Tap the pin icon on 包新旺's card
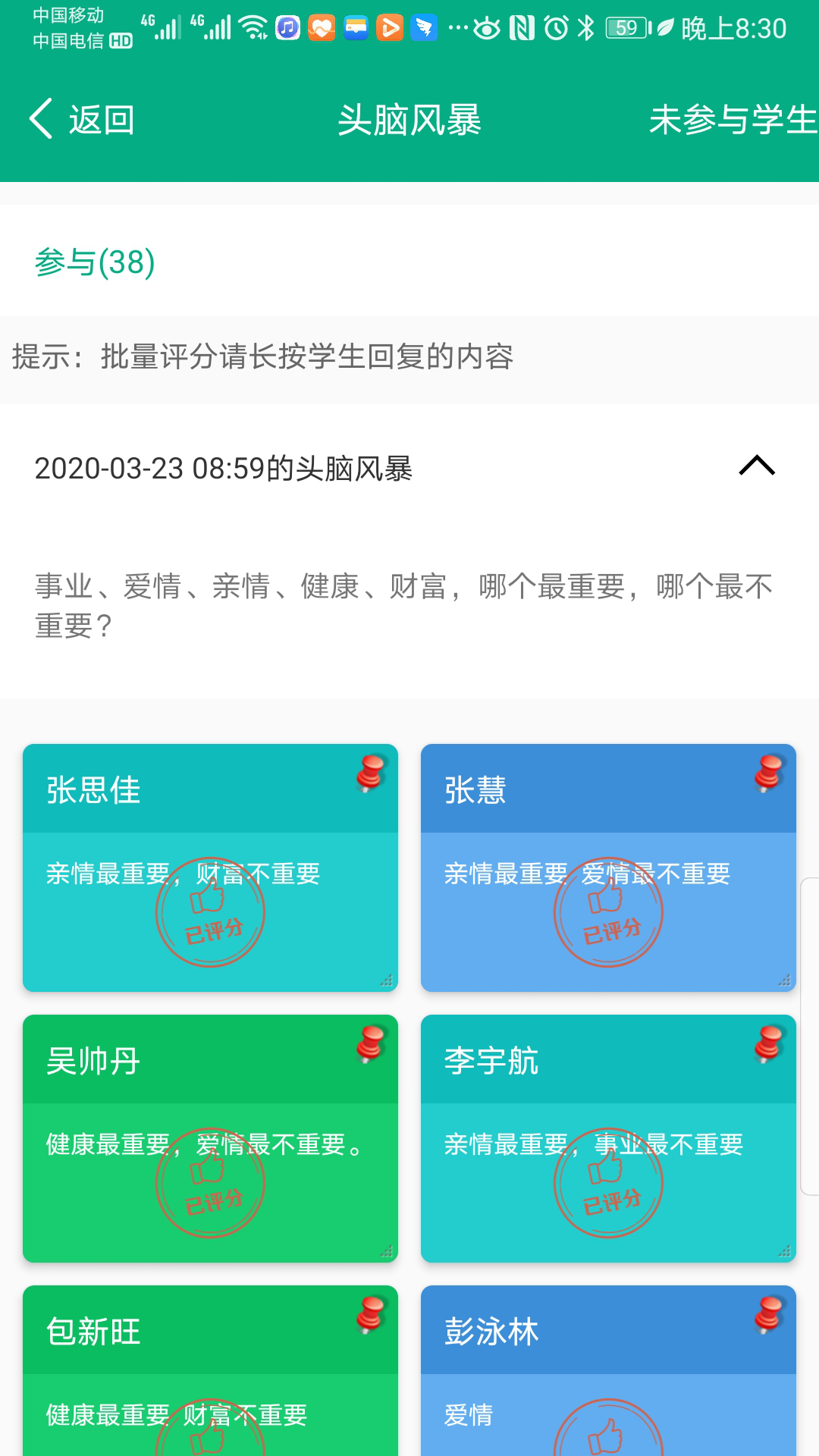This screenshot has height=1456, width=819. click(x=371, y=1315)
